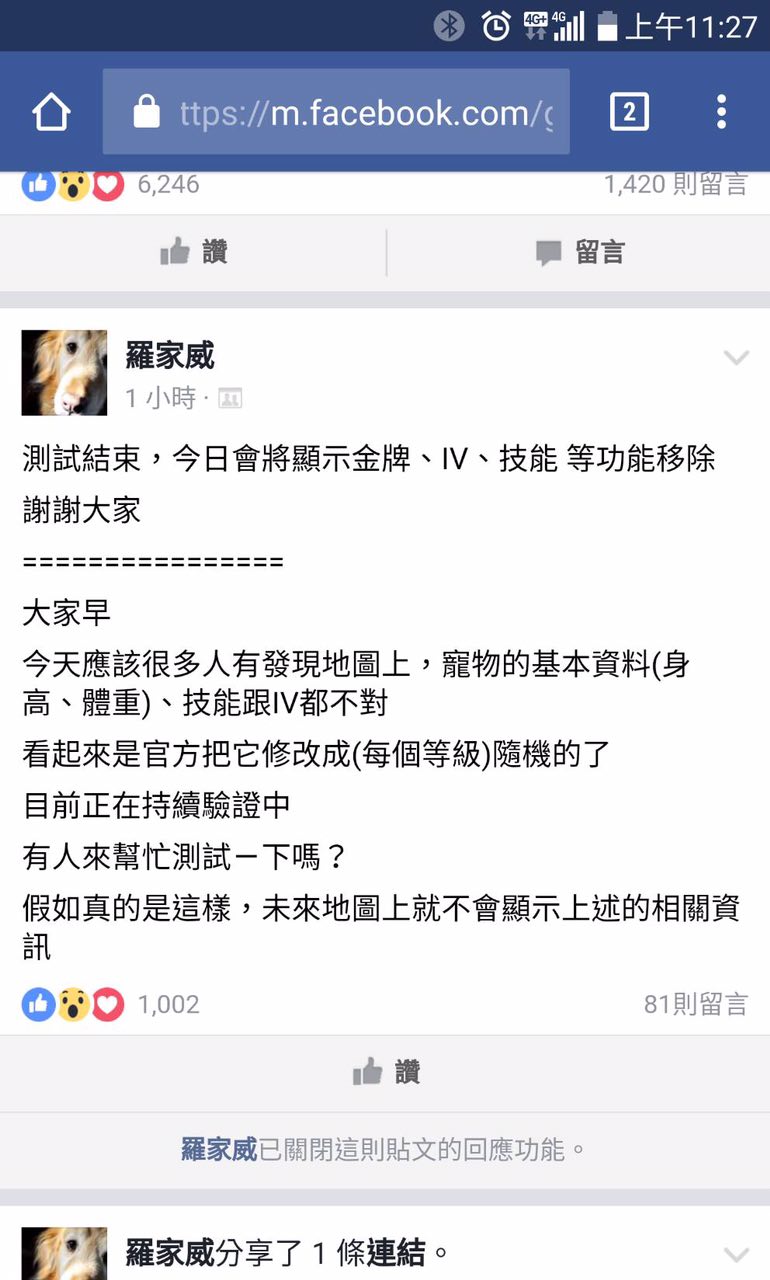Open 羅家威's profile from the post header
Viewport: 770px width, 1280px height.
(170, 355)
